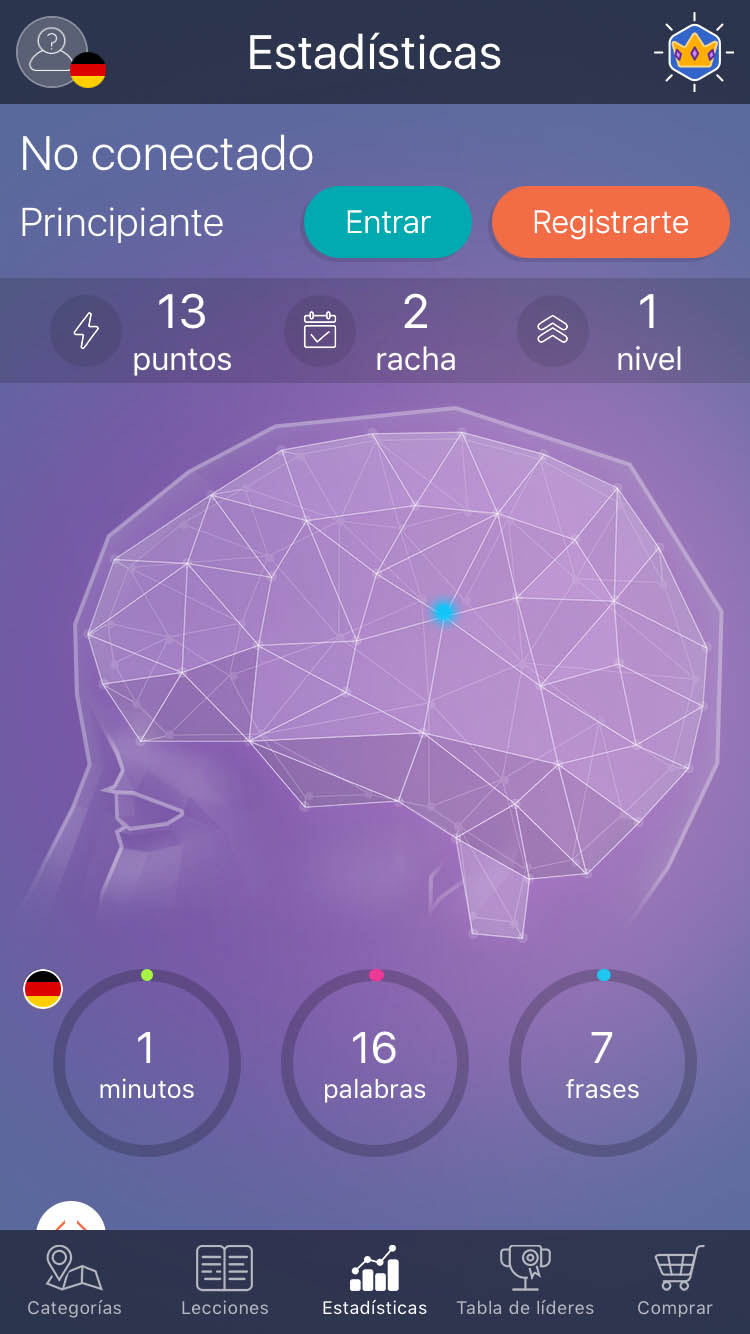Tap the level chevrons icon
Viewport: 750px width, 1334px height.
553,331
